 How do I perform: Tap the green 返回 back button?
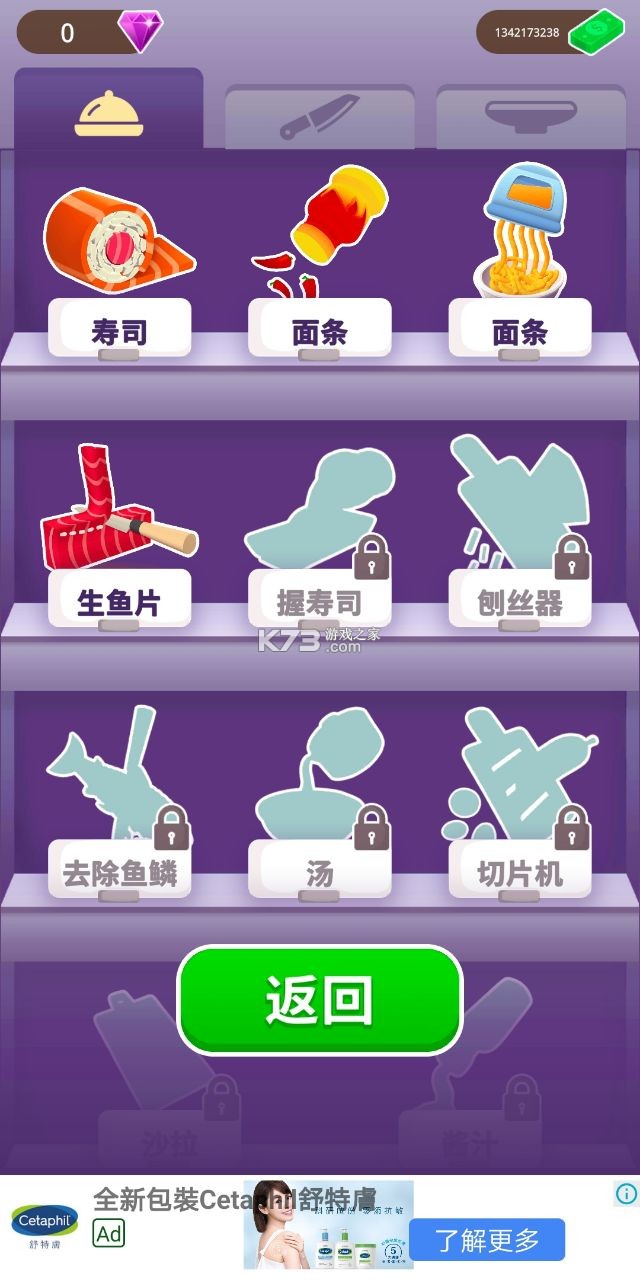click(319, 1000)
